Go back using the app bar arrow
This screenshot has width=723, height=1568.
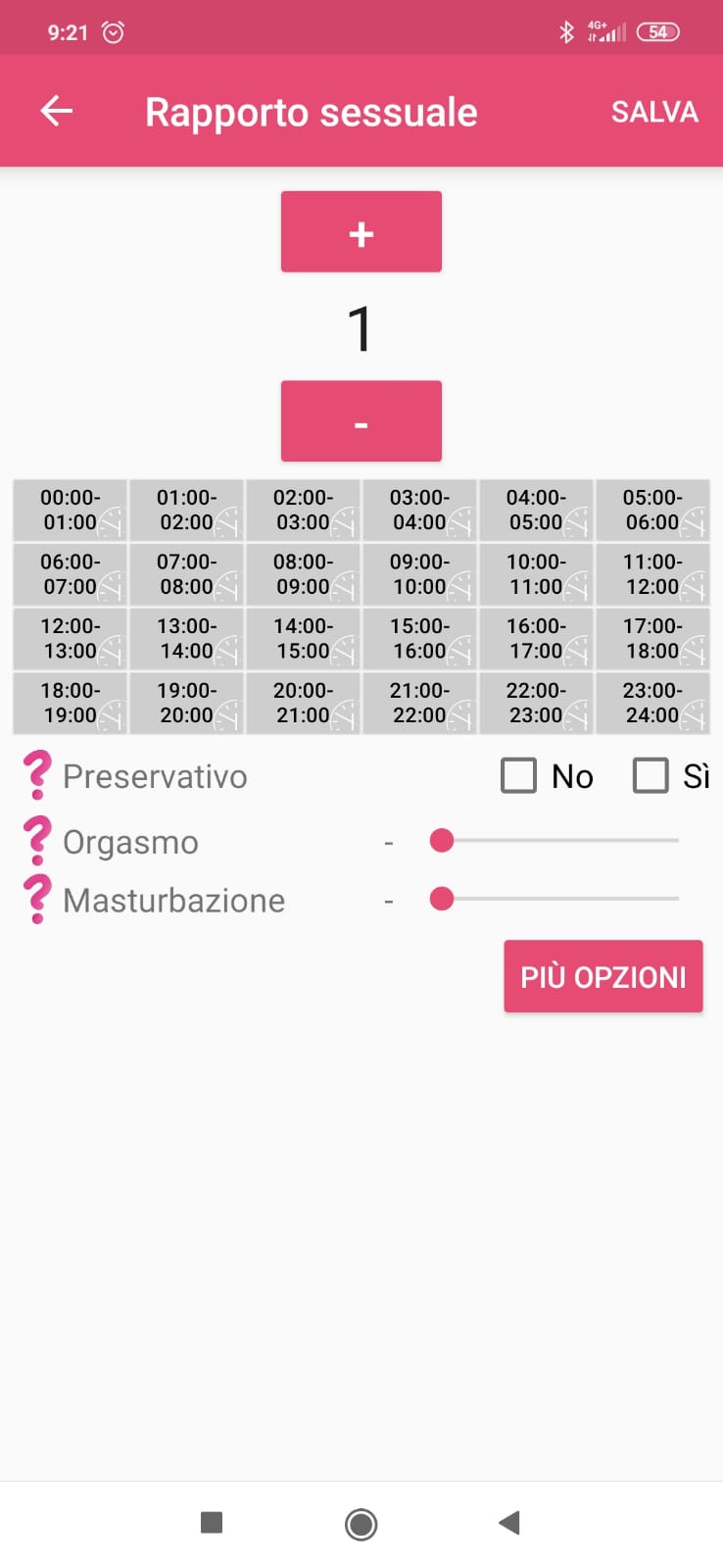click(x=57, y=111)
